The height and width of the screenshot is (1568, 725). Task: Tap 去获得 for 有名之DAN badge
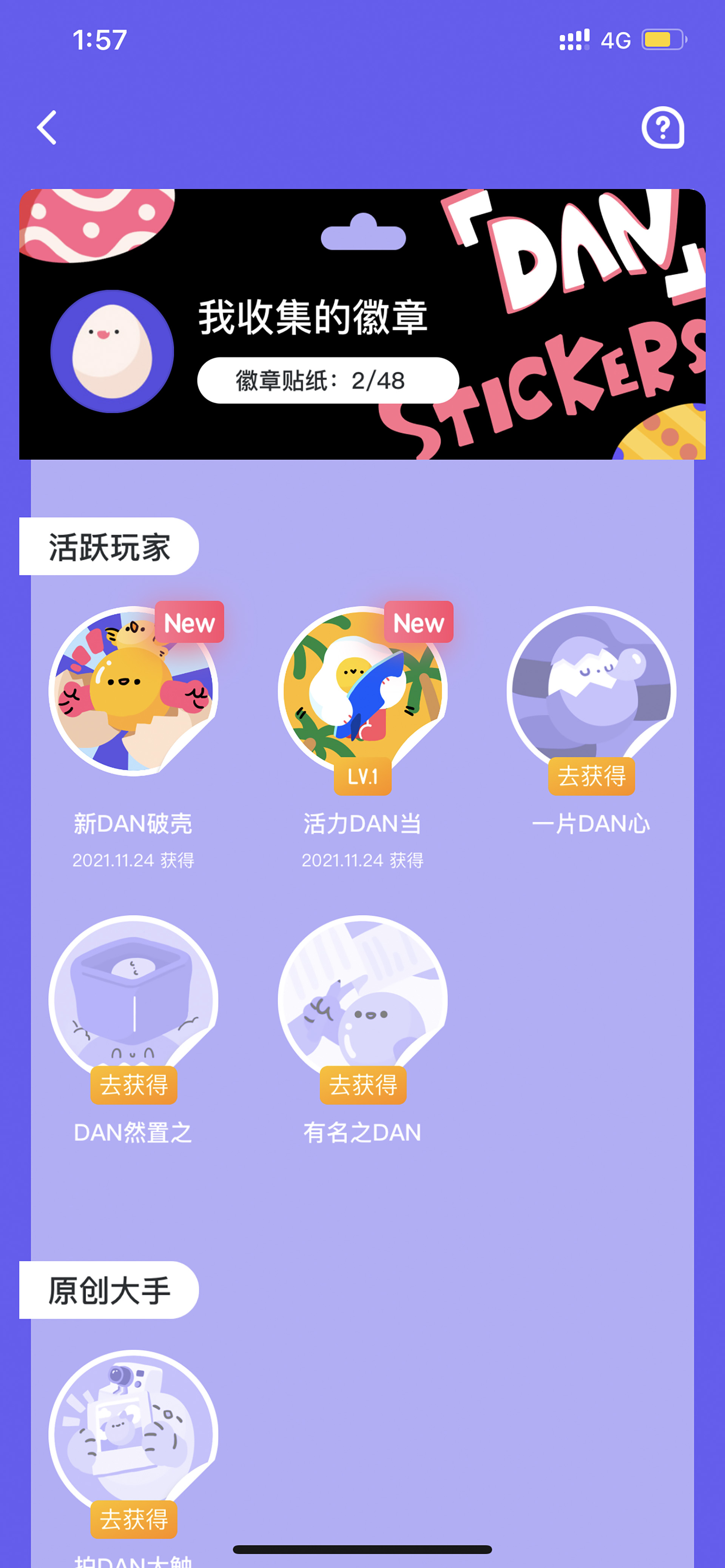362,1085
